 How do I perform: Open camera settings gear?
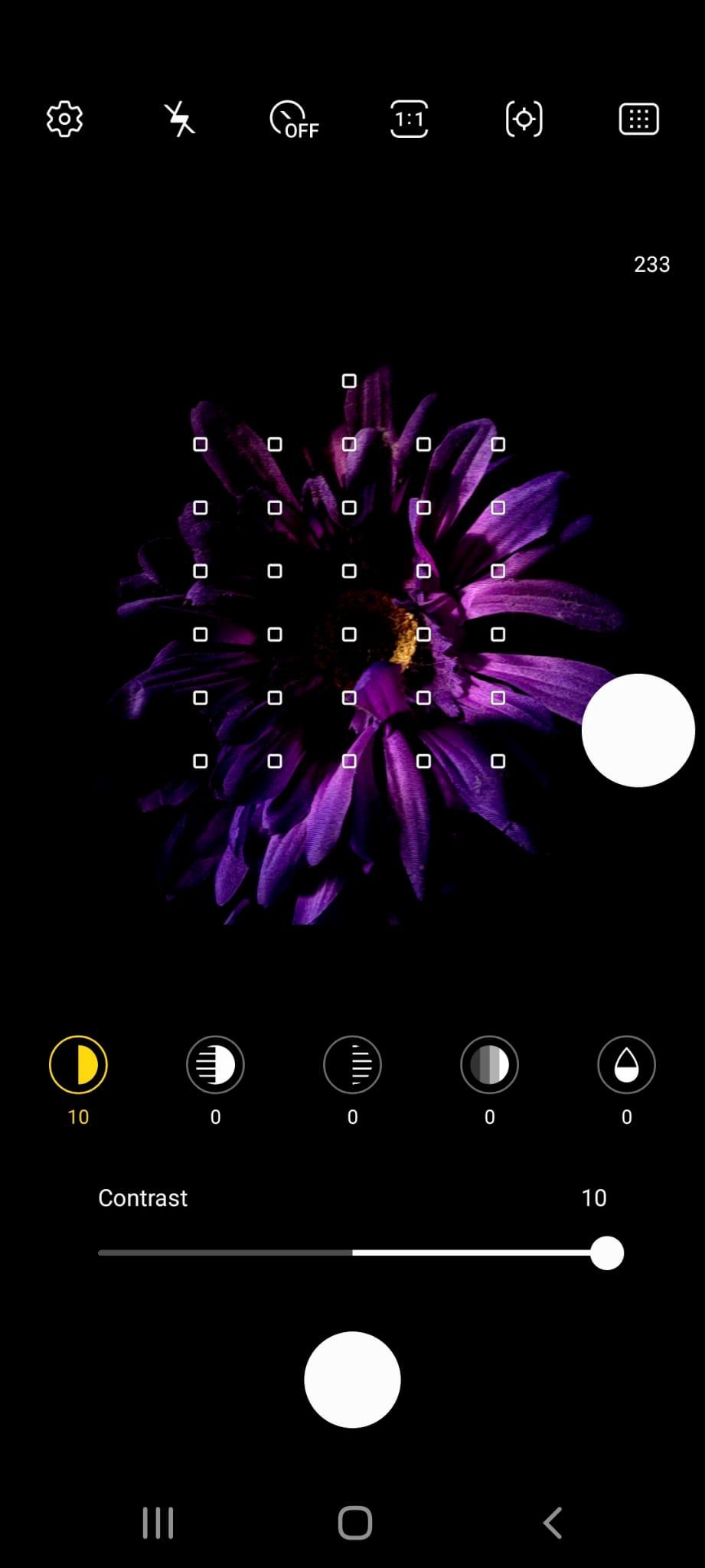[x=64, y=119]
